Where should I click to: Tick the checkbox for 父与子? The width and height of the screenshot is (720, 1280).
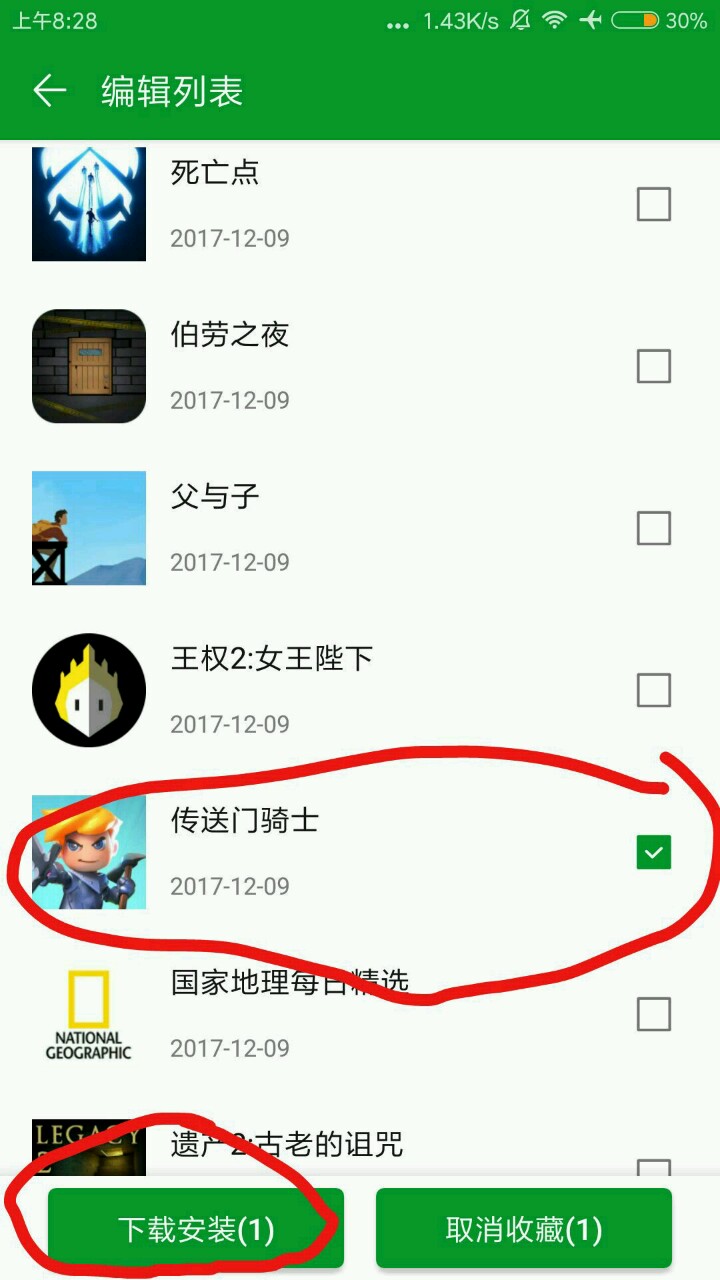[653, 528]
